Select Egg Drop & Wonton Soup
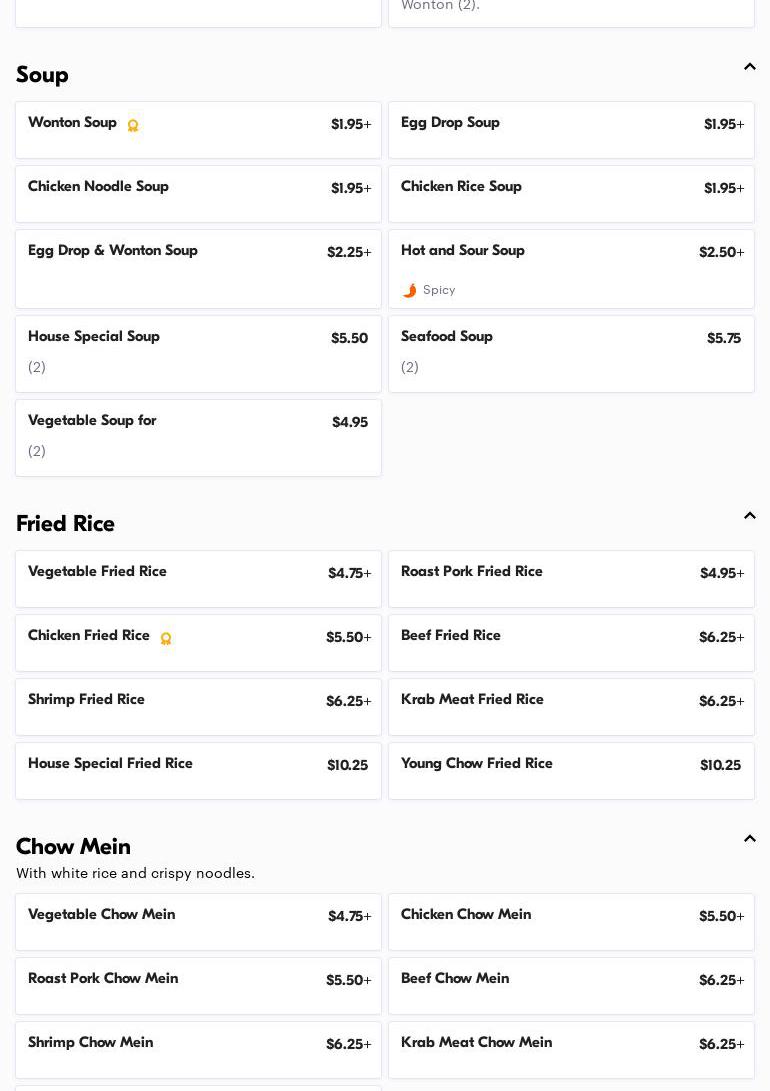This screenshot has height=1091, width=770. 198,269
